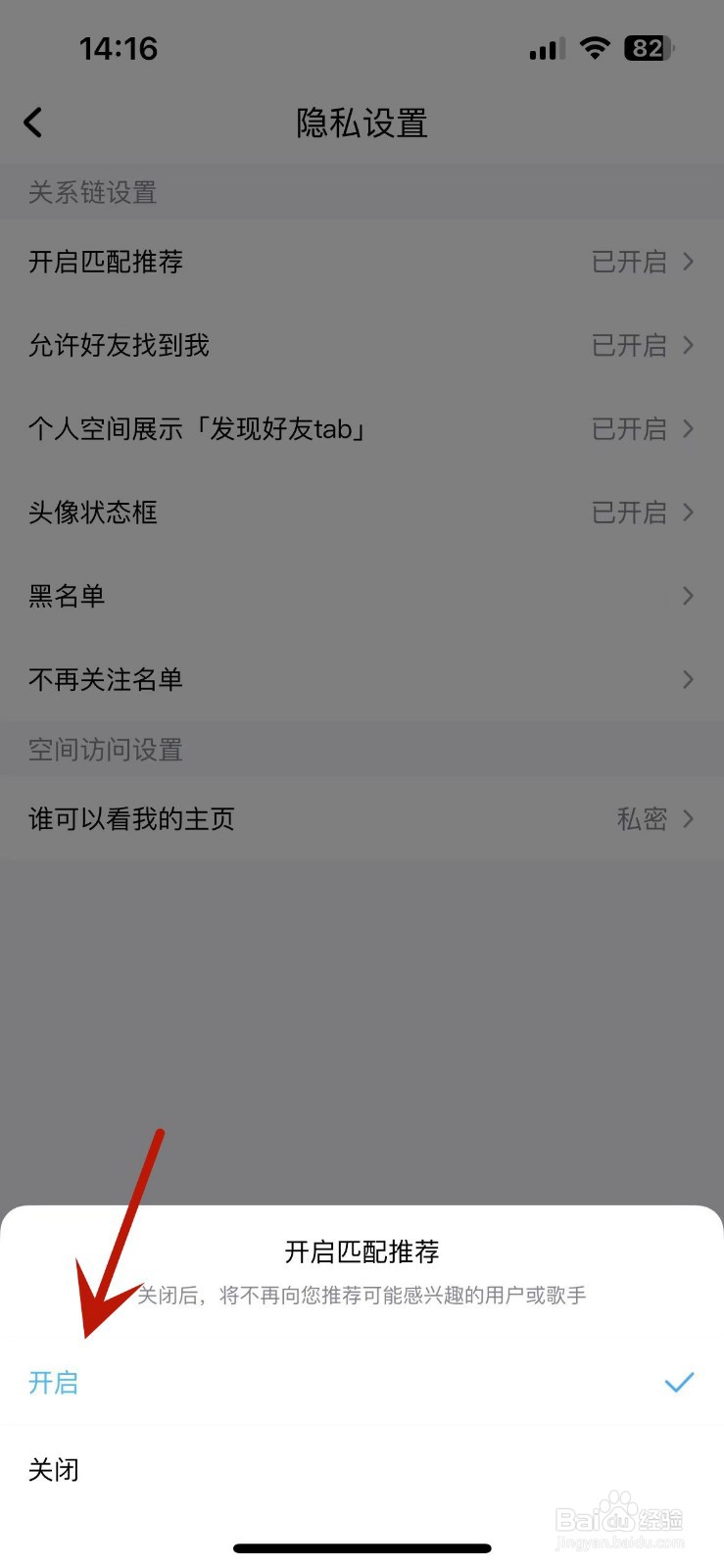724x1568 pixels.
Task: Expand the 黑名单 entry via its chevron
Action: [687, 596]
